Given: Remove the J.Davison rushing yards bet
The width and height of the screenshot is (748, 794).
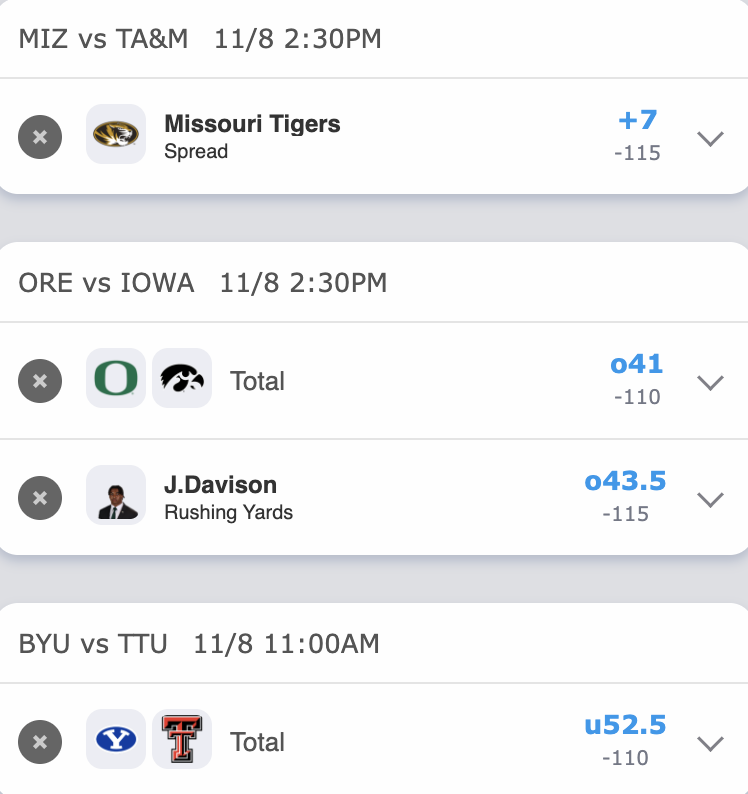Looking at the screenshot, I should pos(40,497).
